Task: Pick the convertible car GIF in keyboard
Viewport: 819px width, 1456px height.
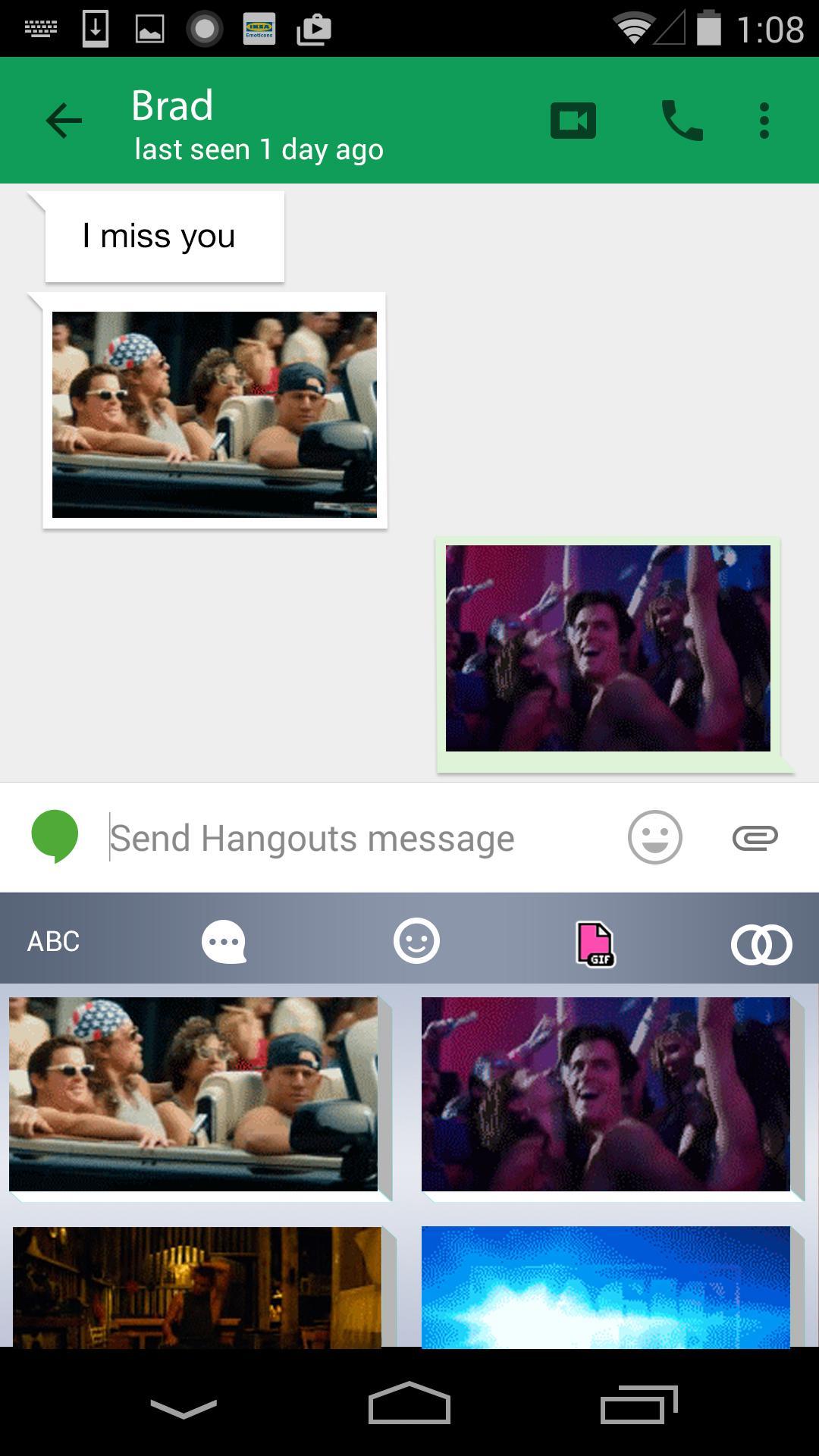Action: tap(193, 1094)
